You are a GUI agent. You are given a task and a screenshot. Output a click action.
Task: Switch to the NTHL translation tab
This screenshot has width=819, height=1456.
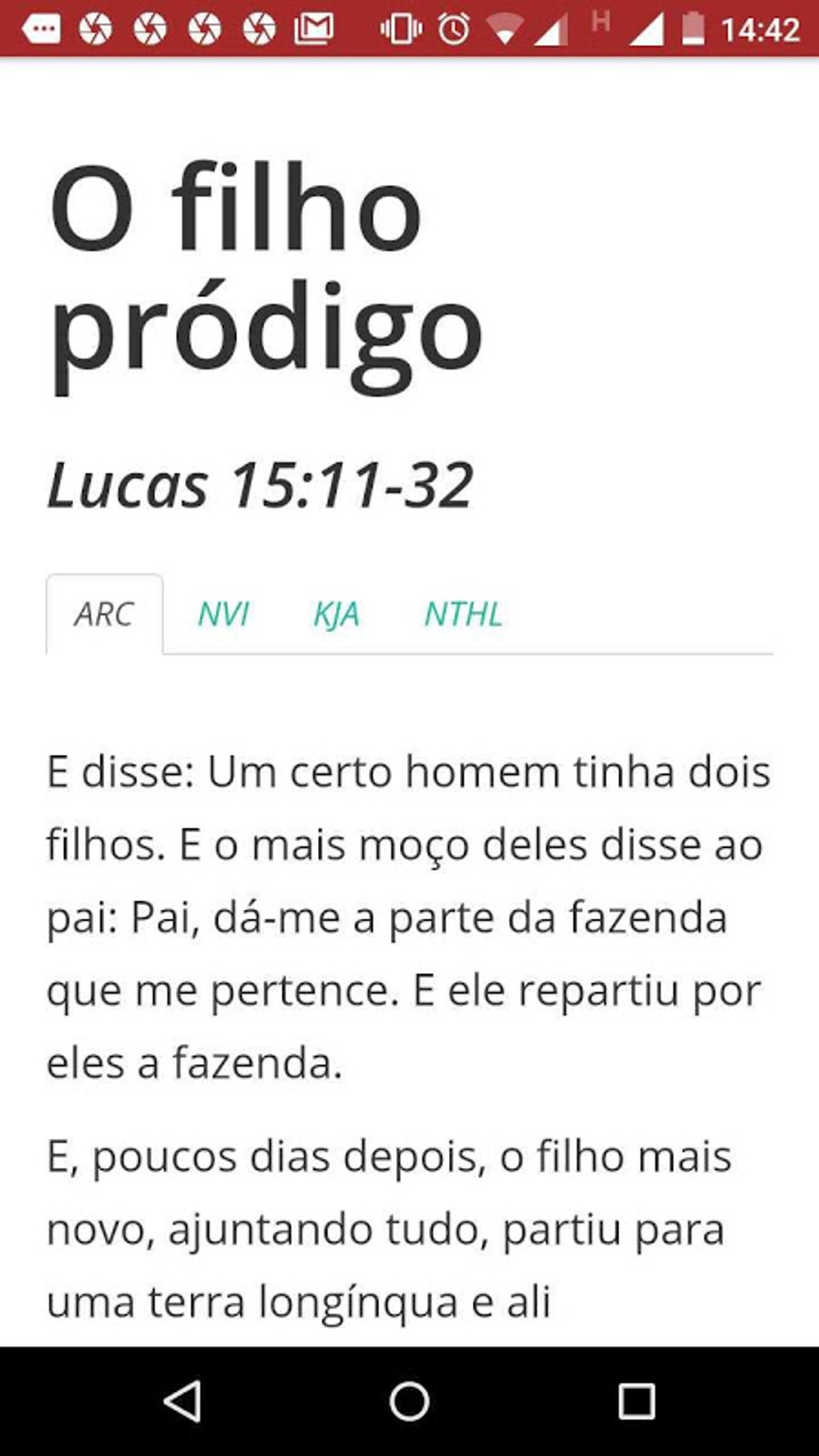462,614
